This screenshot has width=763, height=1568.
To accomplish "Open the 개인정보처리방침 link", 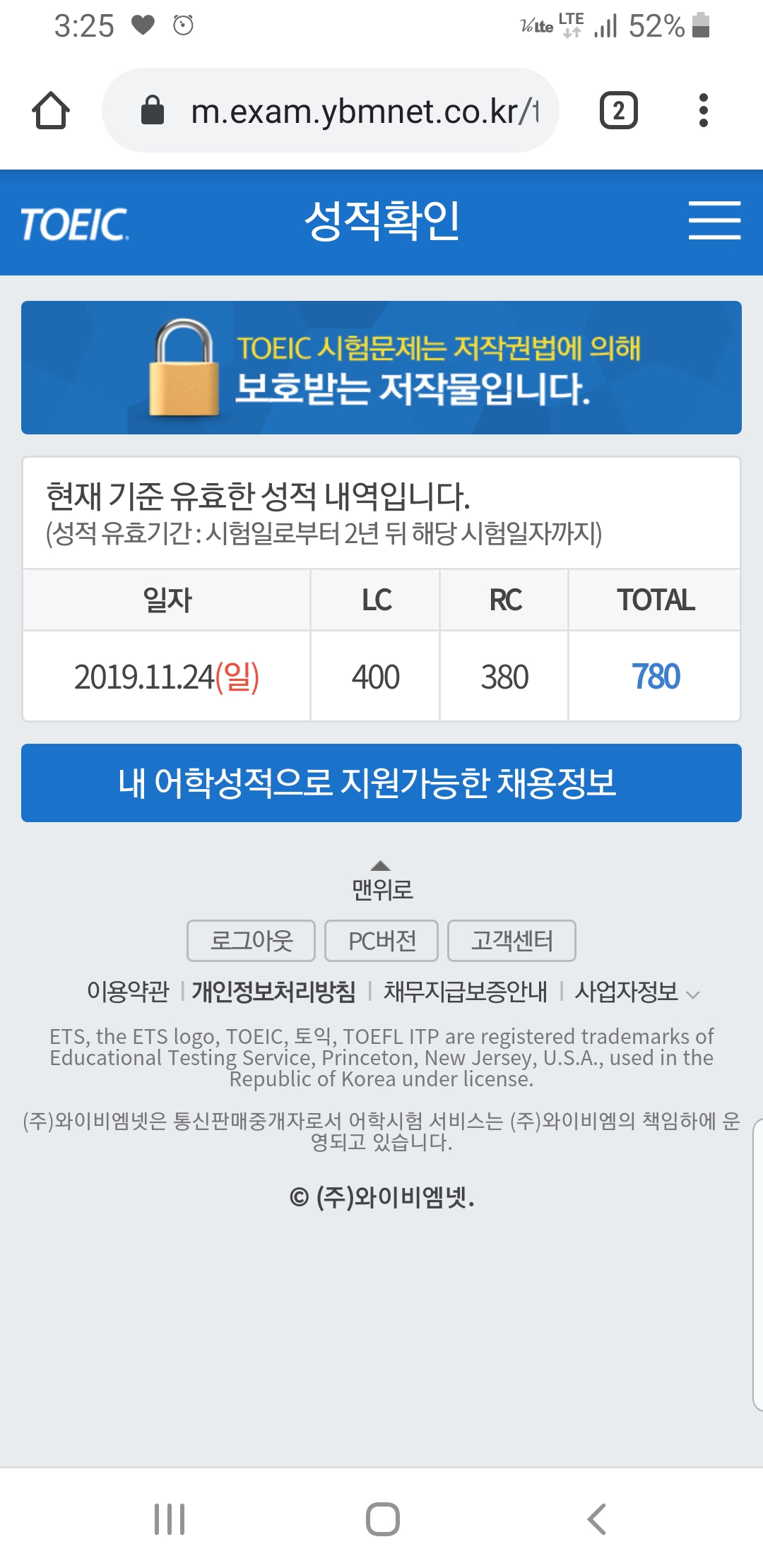I will (x=273, y=992).
